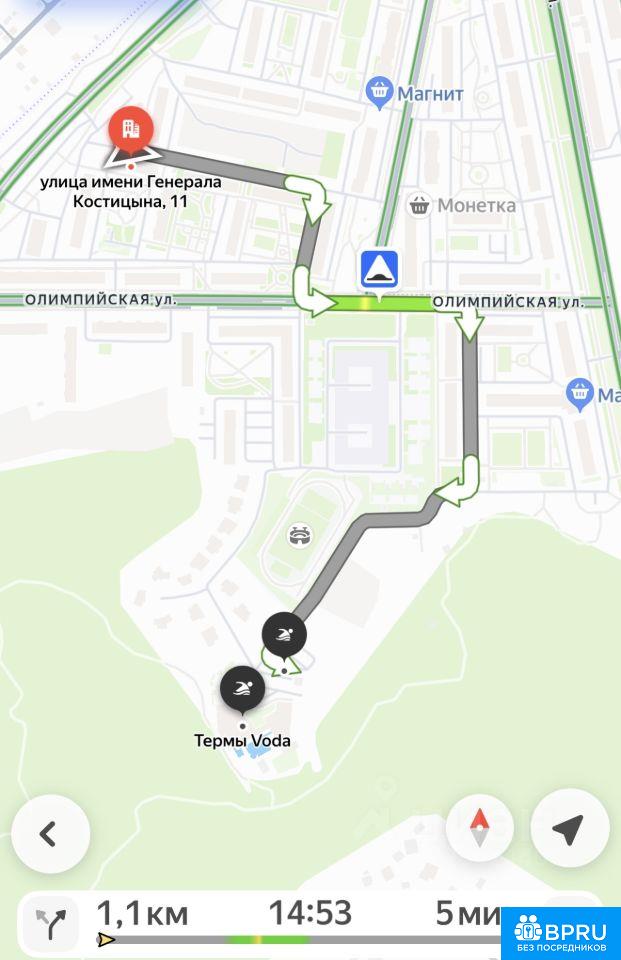Tap the red destination pin at Костицына 11

point(130,130)
